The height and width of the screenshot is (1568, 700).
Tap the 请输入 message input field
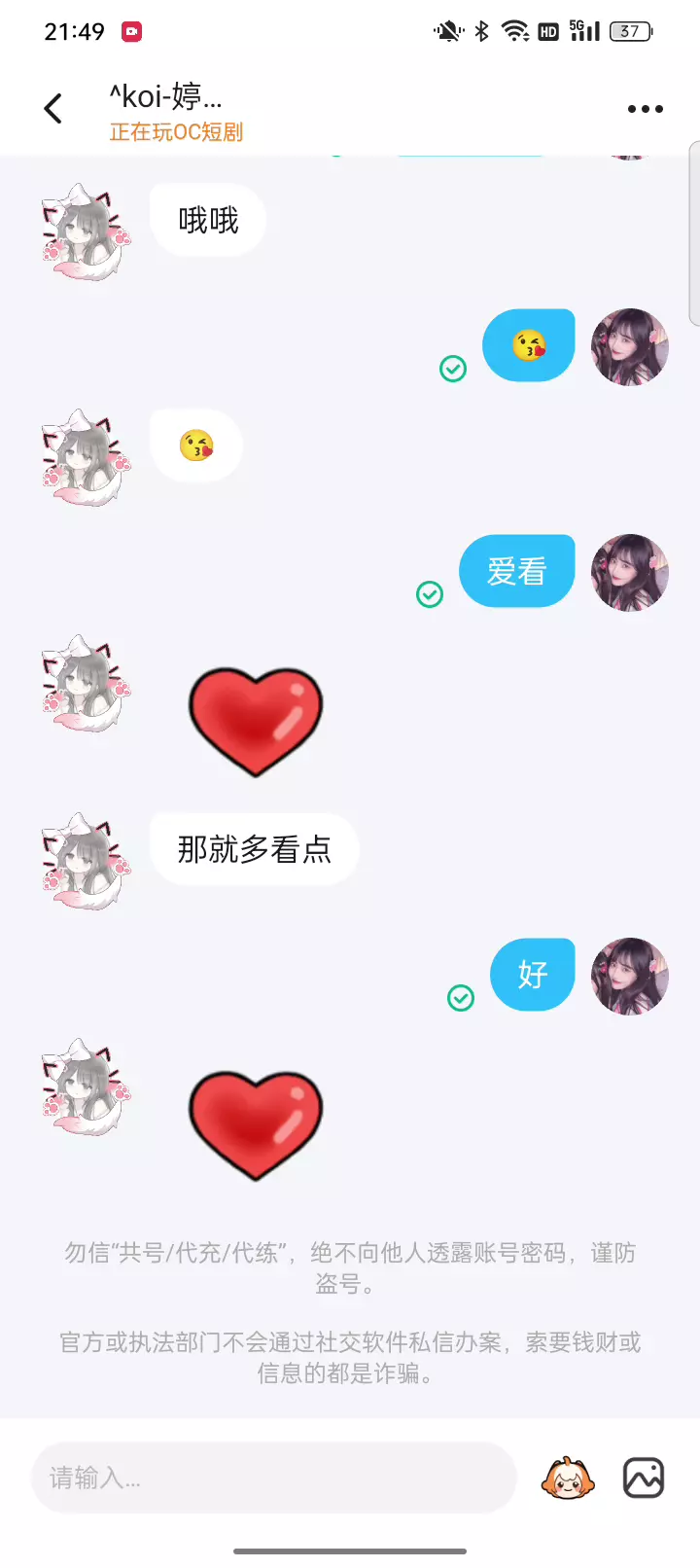(274, 1479)
